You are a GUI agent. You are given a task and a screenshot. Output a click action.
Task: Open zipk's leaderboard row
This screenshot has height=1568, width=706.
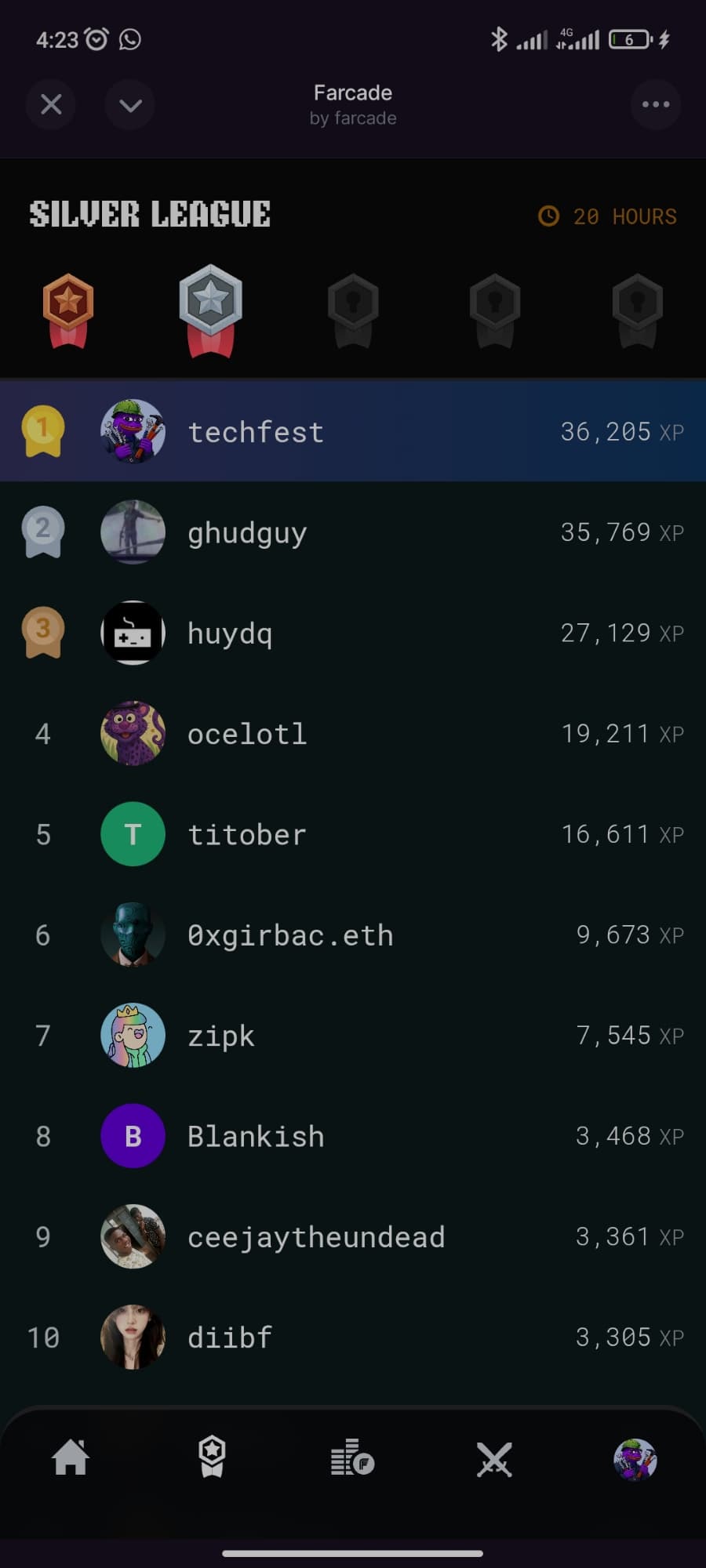point(353,1035)
